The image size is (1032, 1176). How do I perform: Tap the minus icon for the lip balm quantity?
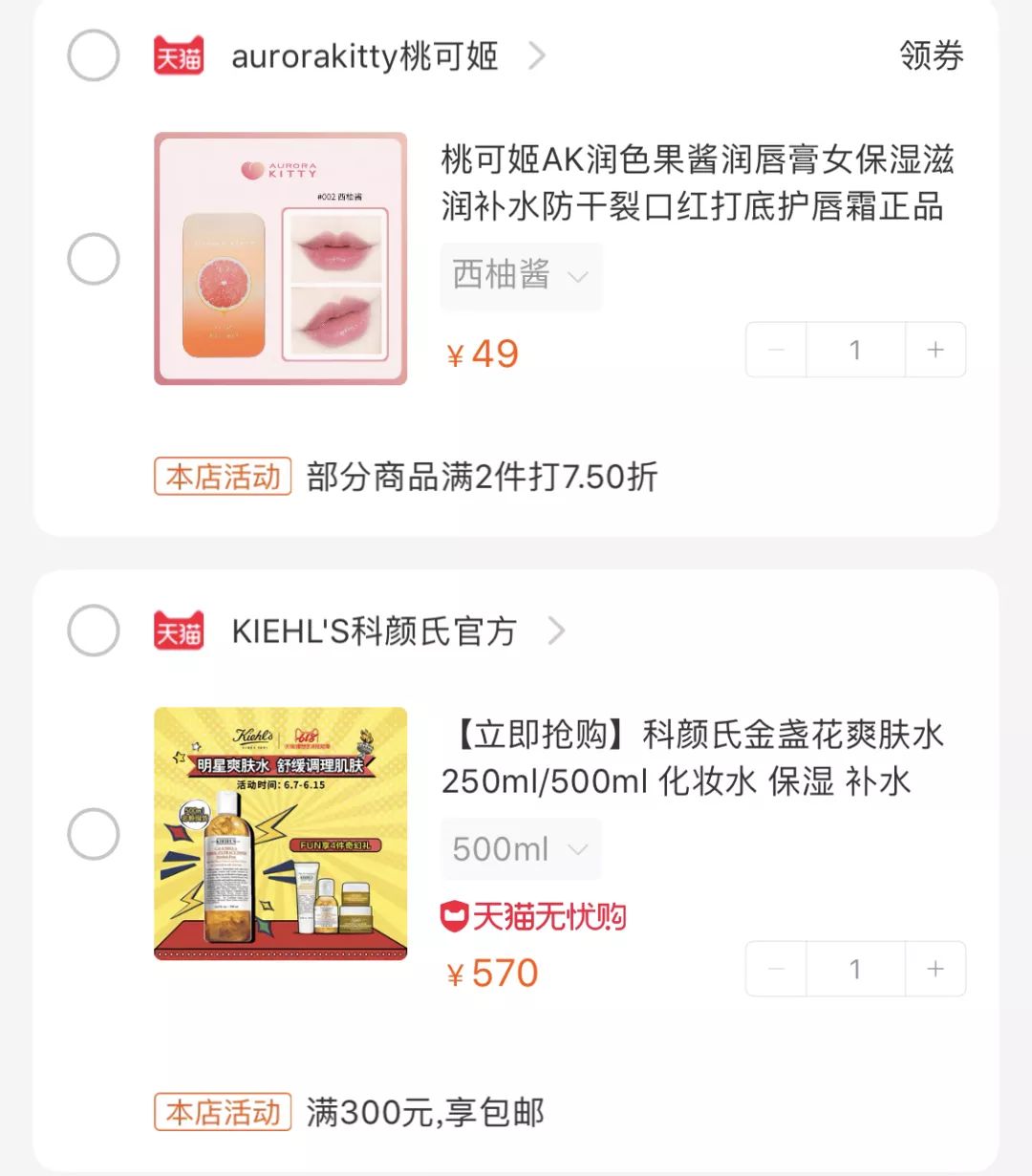click(775, 350)
